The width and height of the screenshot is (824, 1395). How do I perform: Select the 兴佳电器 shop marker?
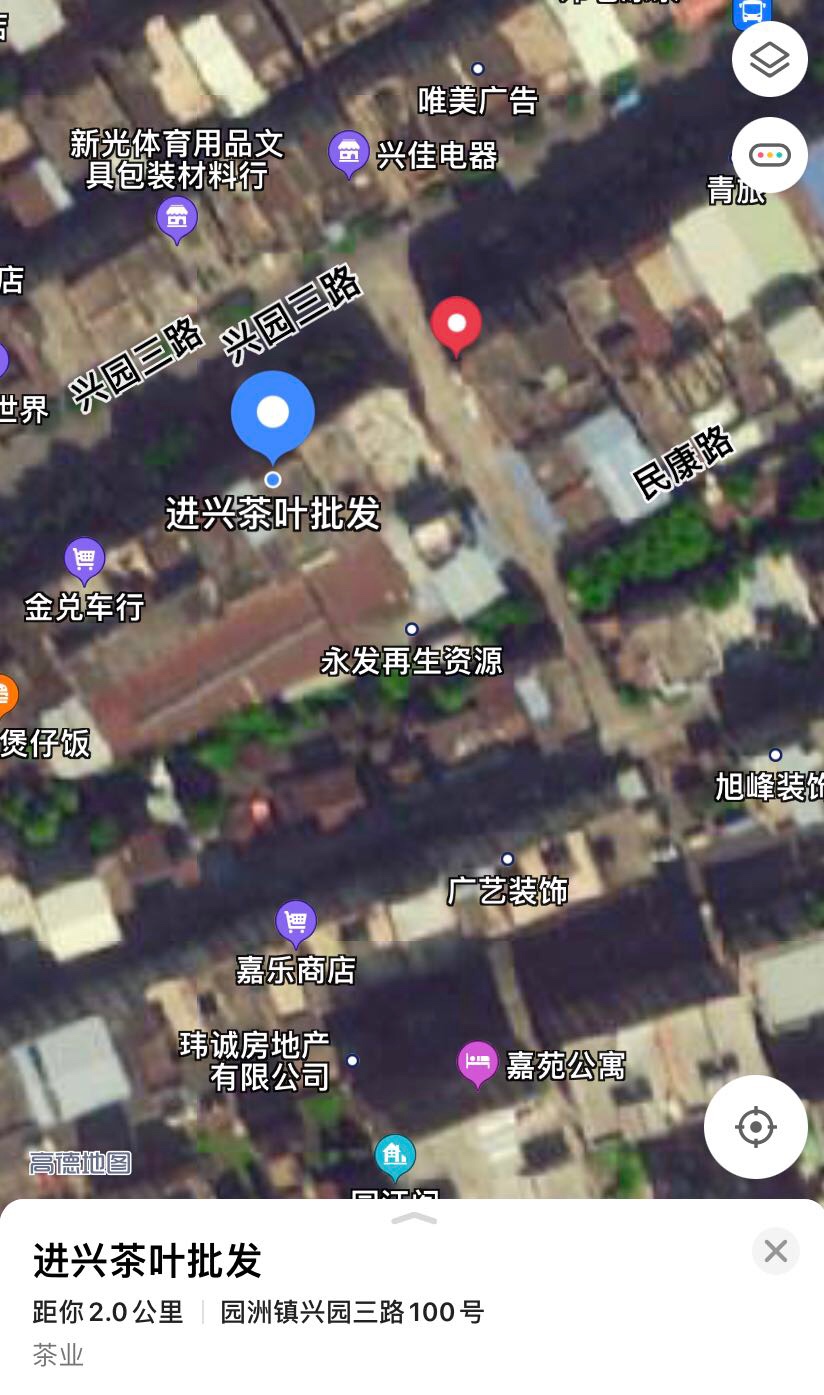click(348, 153)
